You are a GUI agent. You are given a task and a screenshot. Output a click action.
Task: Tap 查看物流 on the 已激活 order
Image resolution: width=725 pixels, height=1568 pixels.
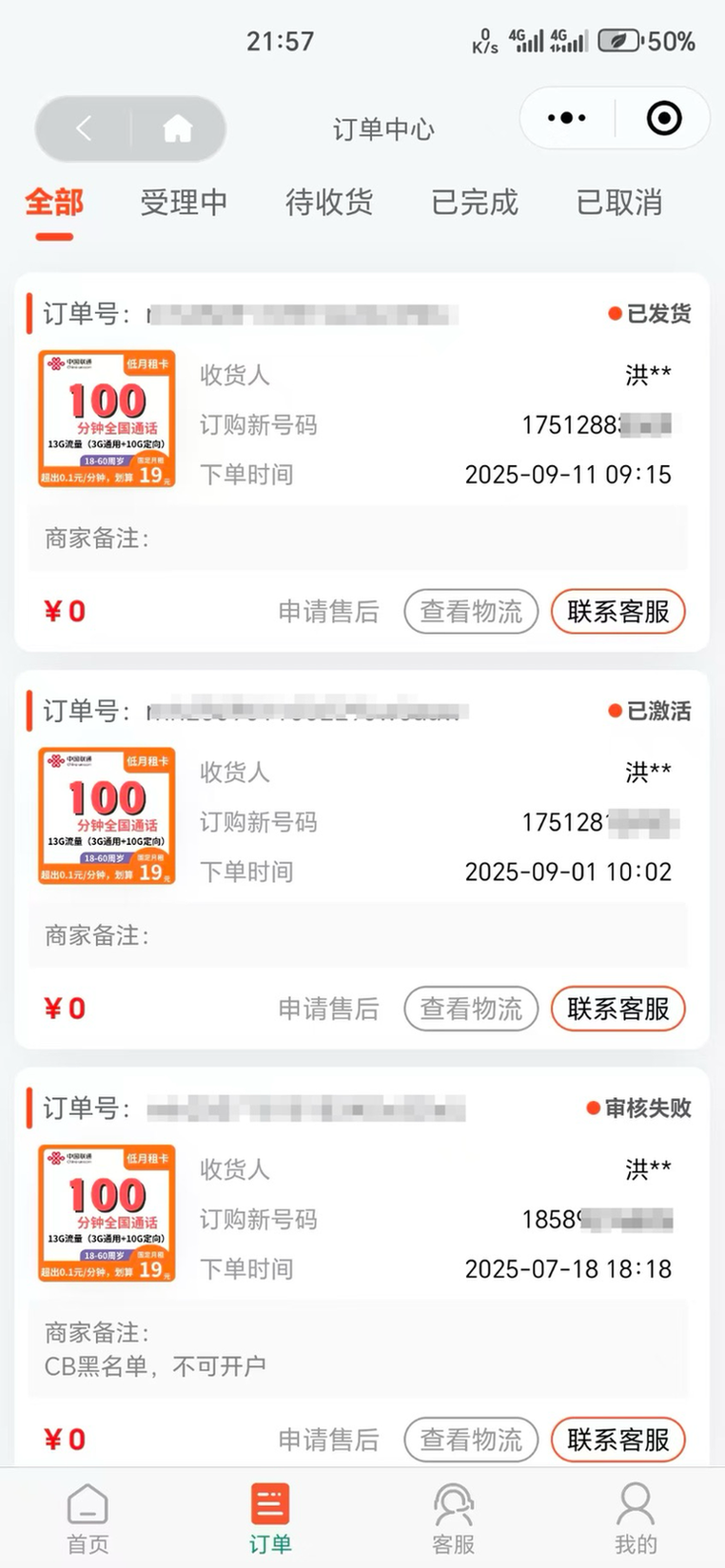point(471,1009)
